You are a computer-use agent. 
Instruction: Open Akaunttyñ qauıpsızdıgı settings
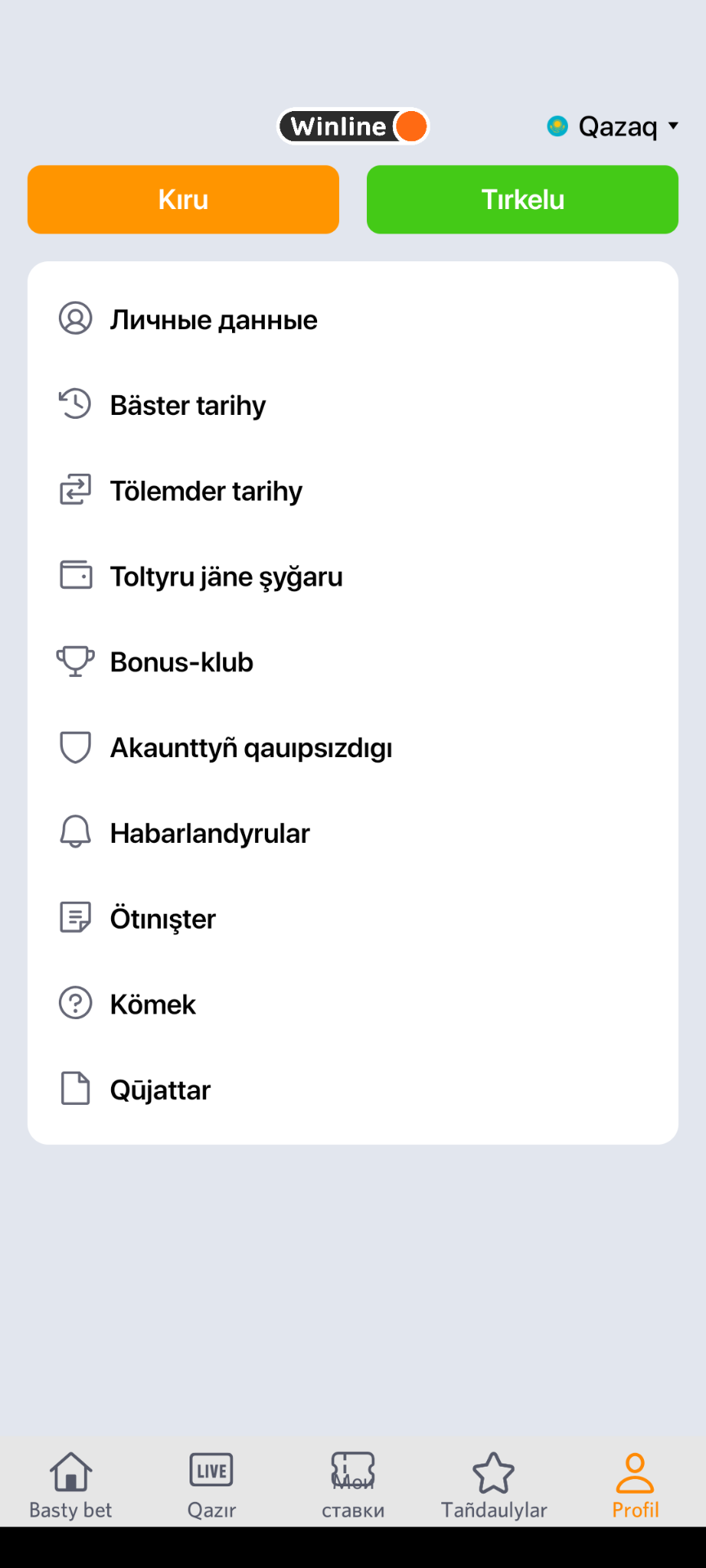point(353,747)
